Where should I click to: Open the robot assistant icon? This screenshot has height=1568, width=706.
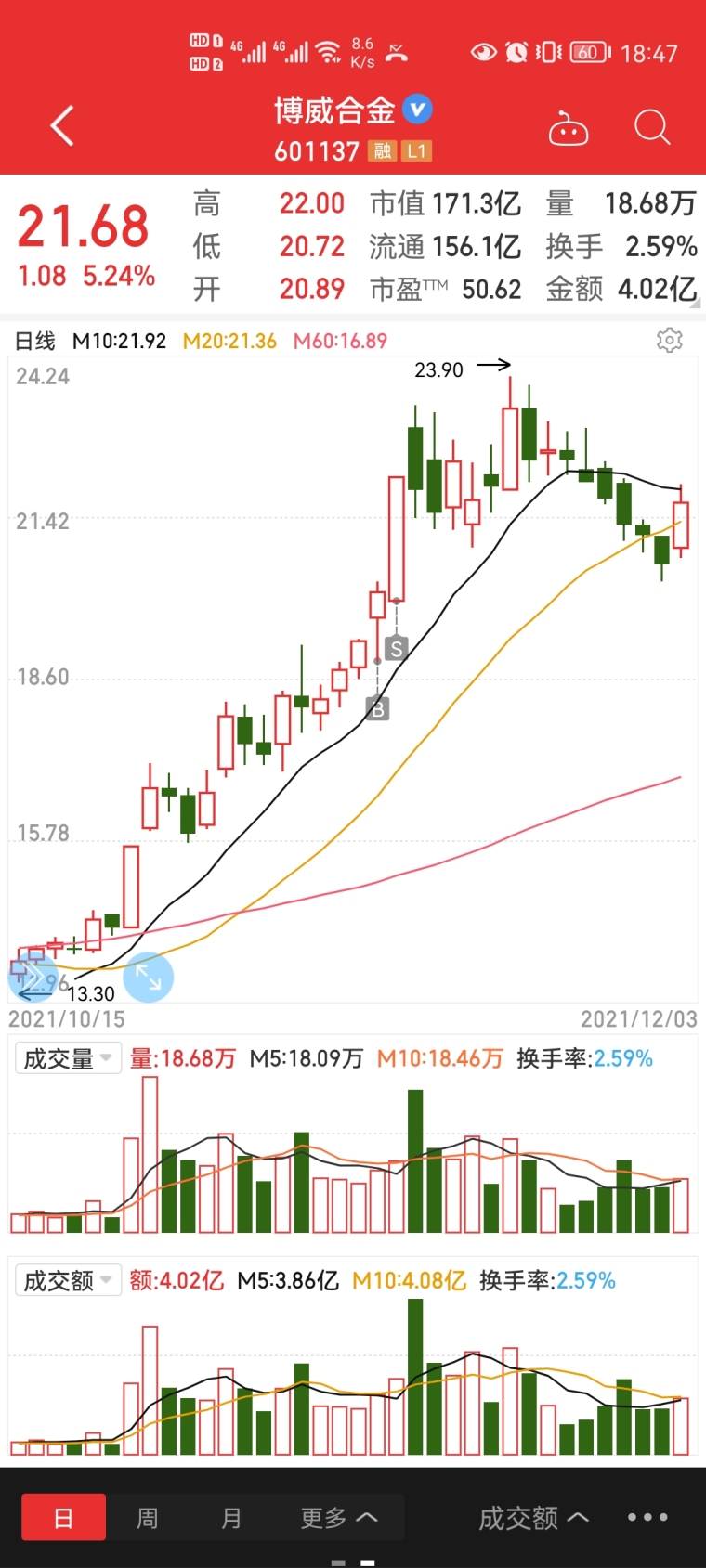click(x=569, y=129)
